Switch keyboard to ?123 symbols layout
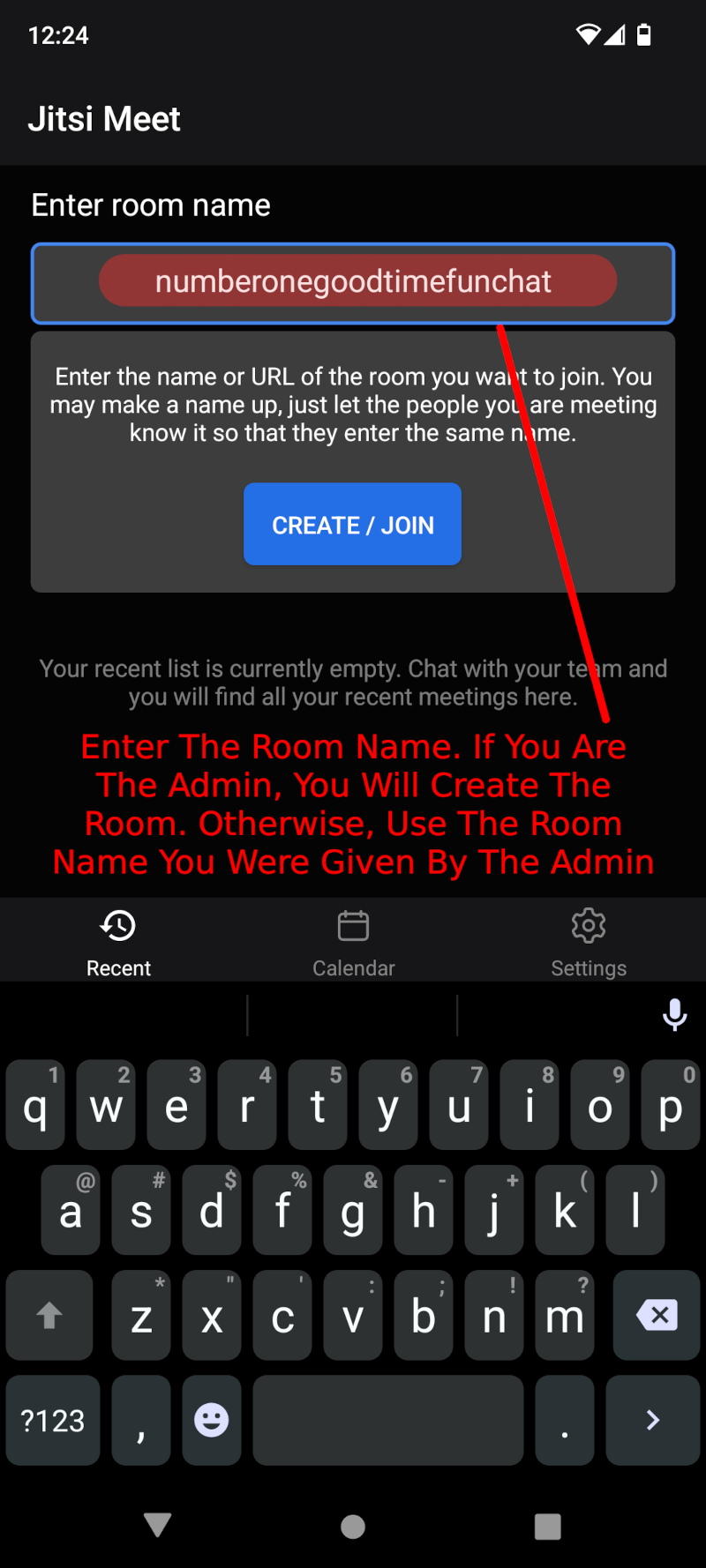 [53, 1421]
